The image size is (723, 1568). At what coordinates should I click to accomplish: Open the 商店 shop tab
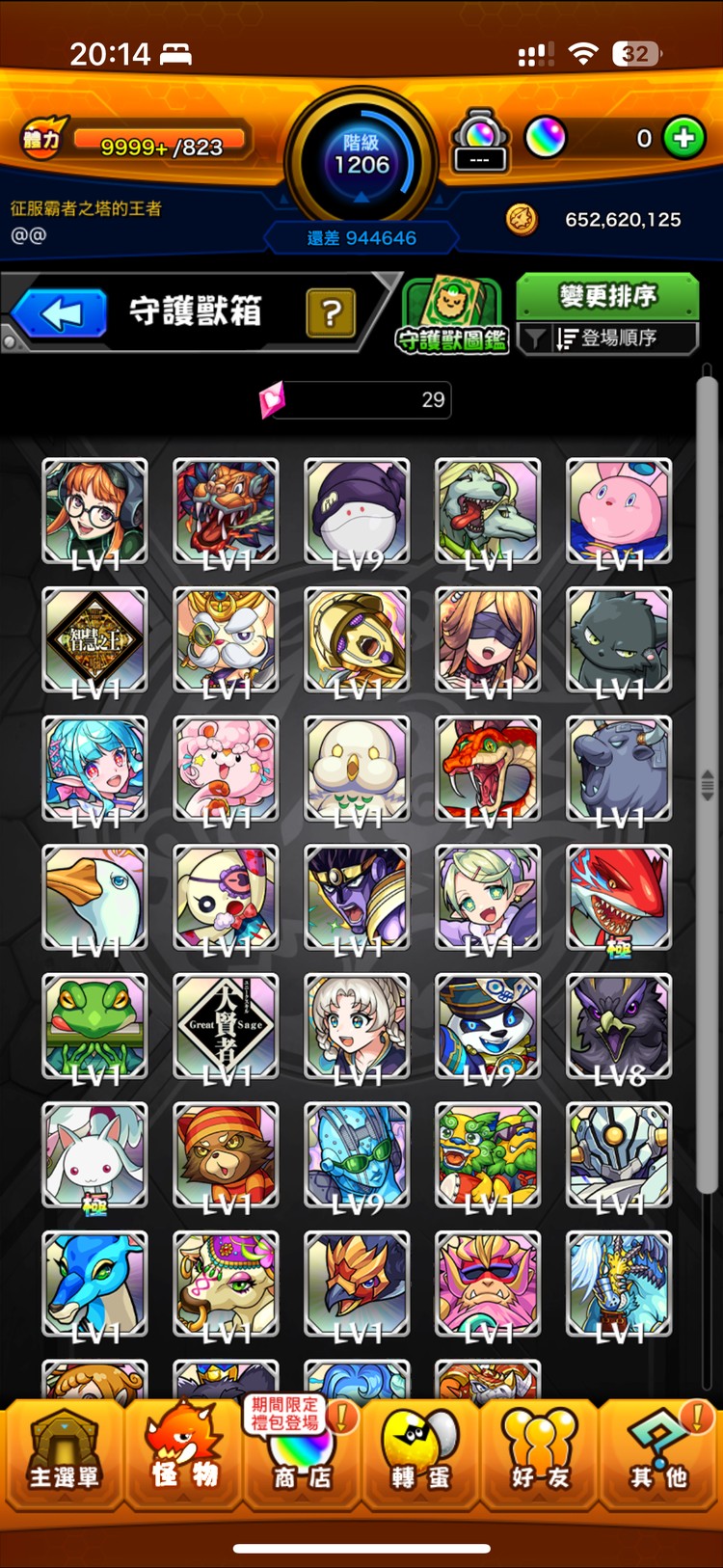coord(302,1456)
